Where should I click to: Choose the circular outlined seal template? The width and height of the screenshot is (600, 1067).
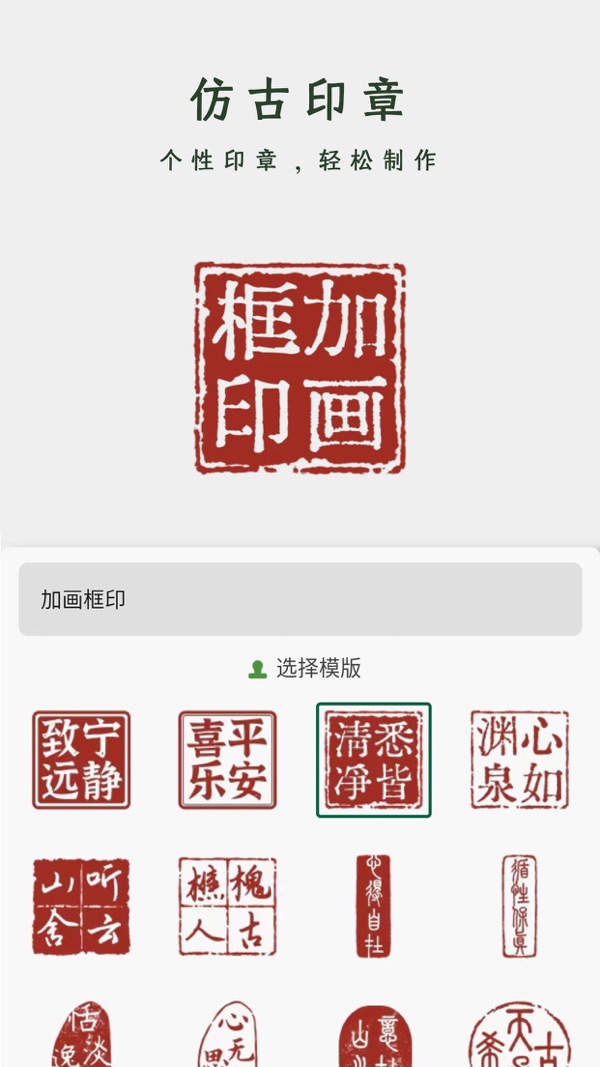coord(519,1035)
